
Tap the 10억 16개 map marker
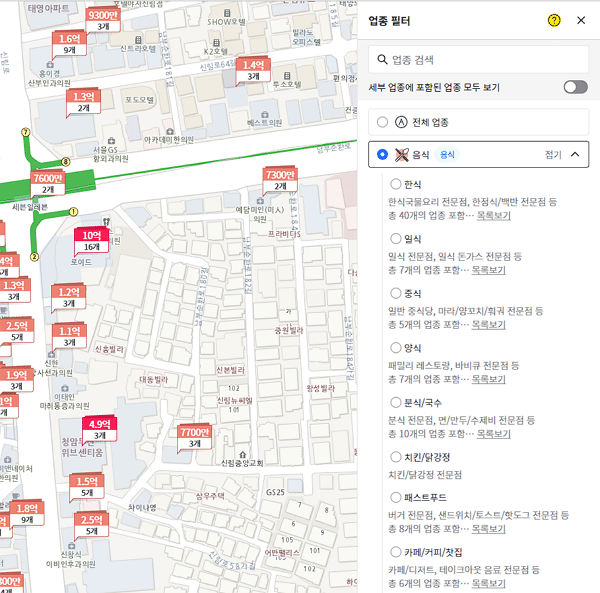click(91, 240)
